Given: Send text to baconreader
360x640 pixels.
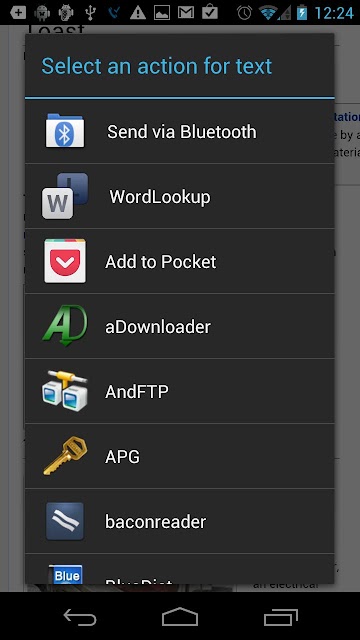Looking at the screenshot, I should 180,521.
